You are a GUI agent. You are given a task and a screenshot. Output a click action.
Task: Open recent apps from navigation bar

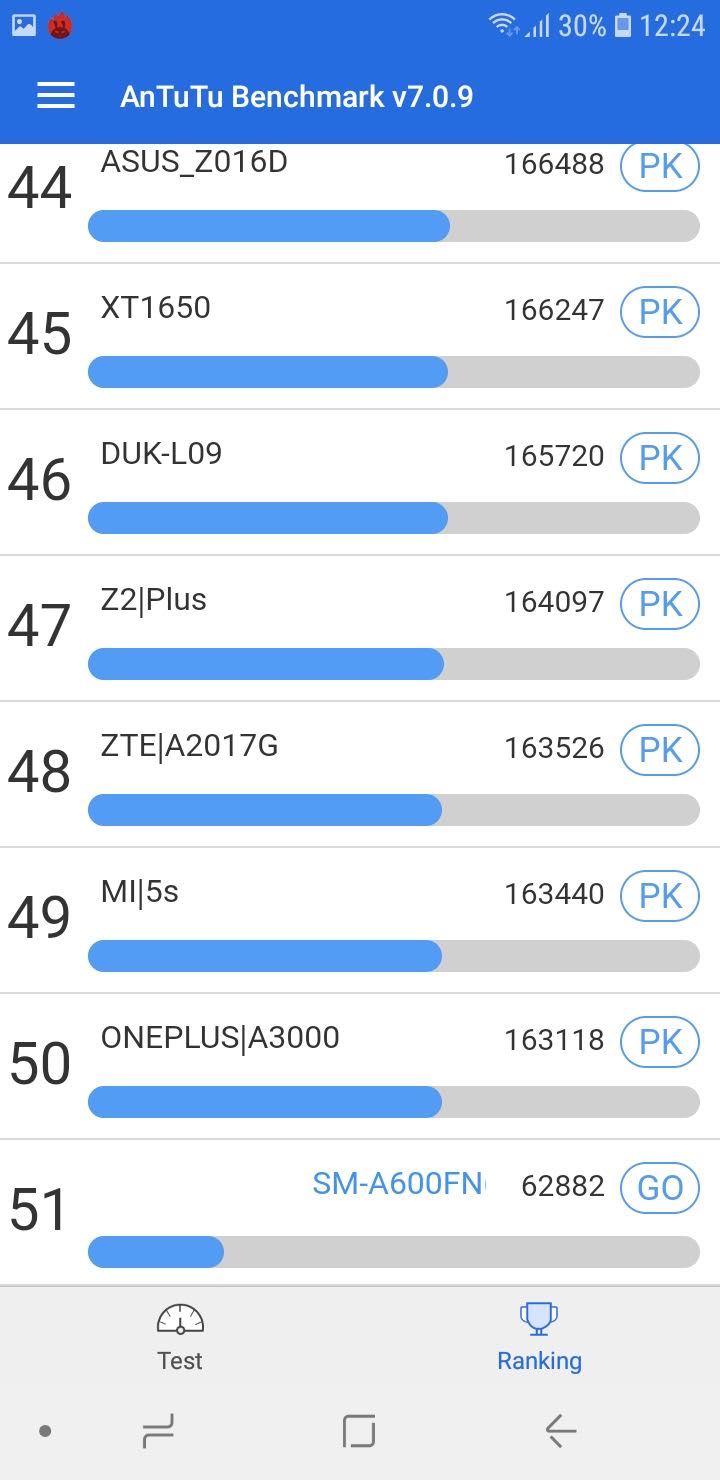click(x=158, y=1431)
